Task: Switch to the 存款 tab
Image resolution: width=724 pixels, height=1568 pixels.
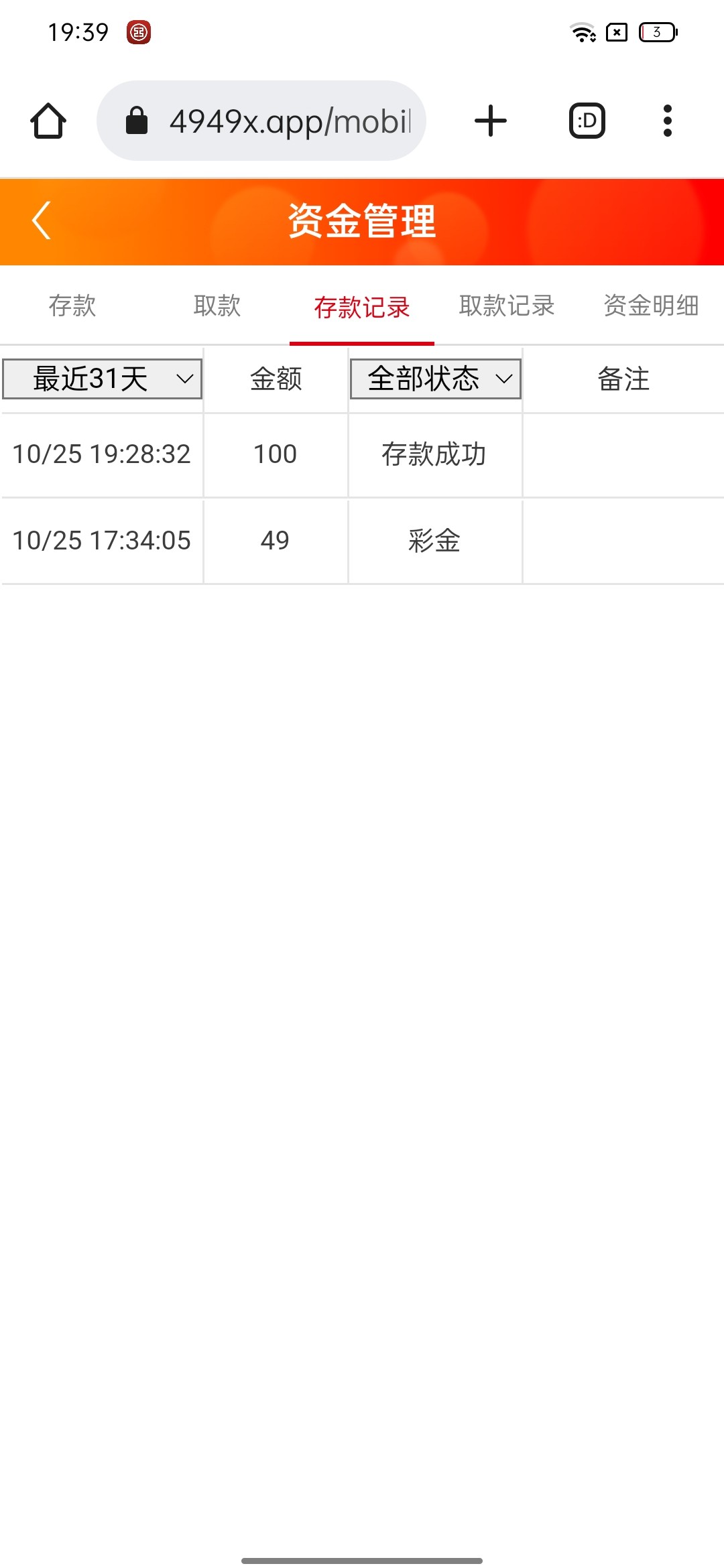Action: tap(72, 306)
